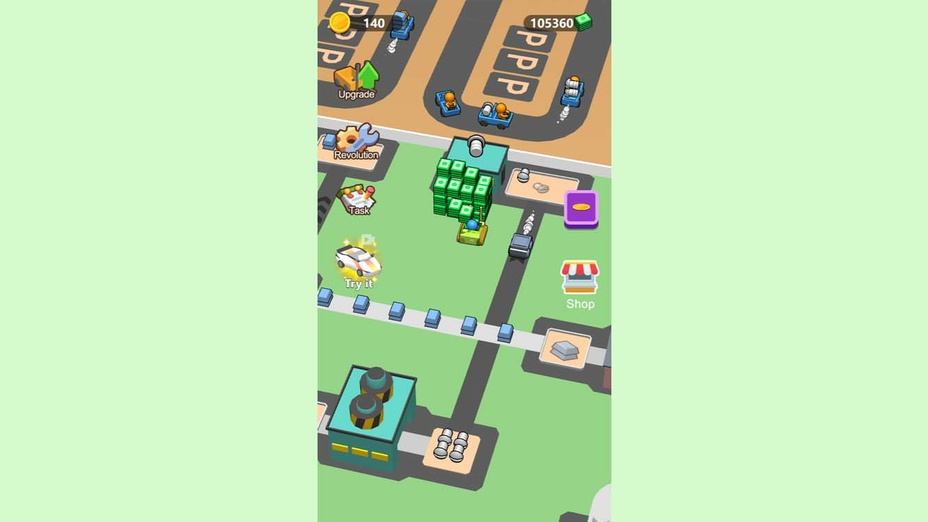The image size is (928, 522).
Task: Open the Task list
Action: (357, 198)
